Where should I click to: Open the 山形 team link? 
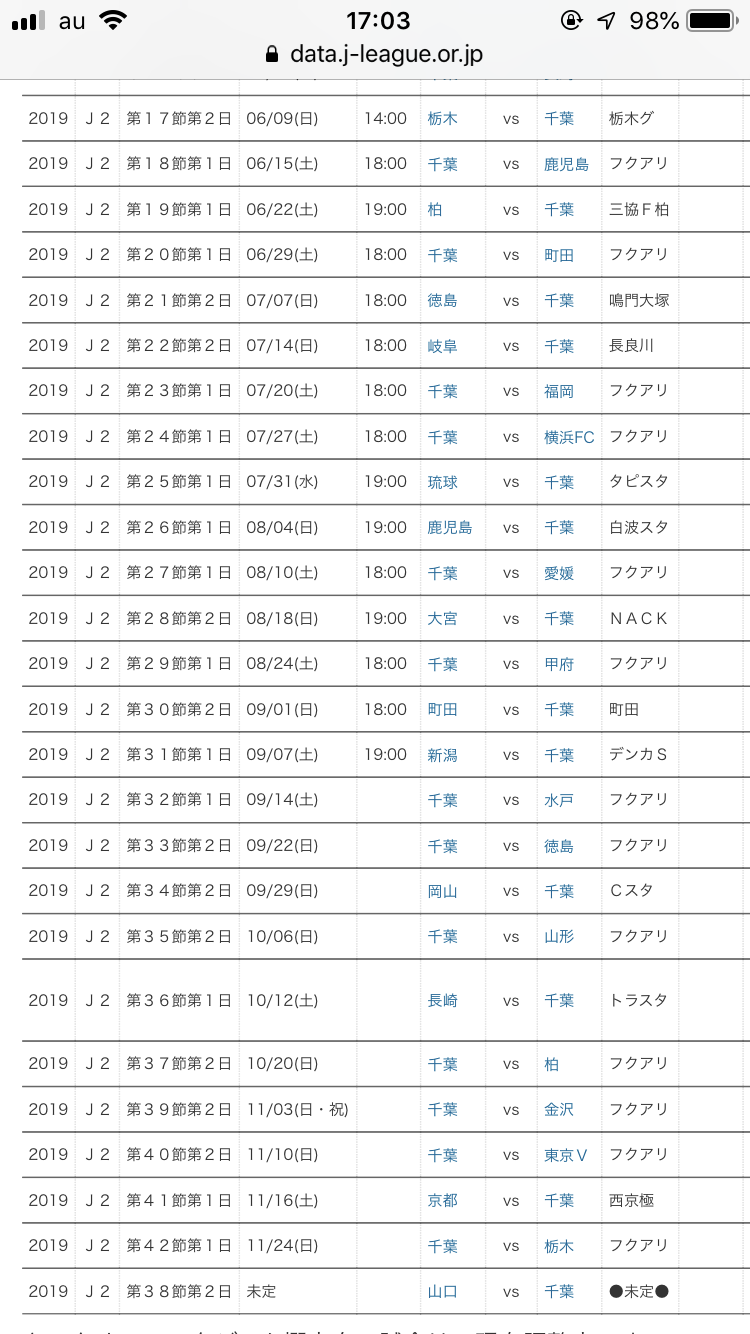[x=559, y=937]
